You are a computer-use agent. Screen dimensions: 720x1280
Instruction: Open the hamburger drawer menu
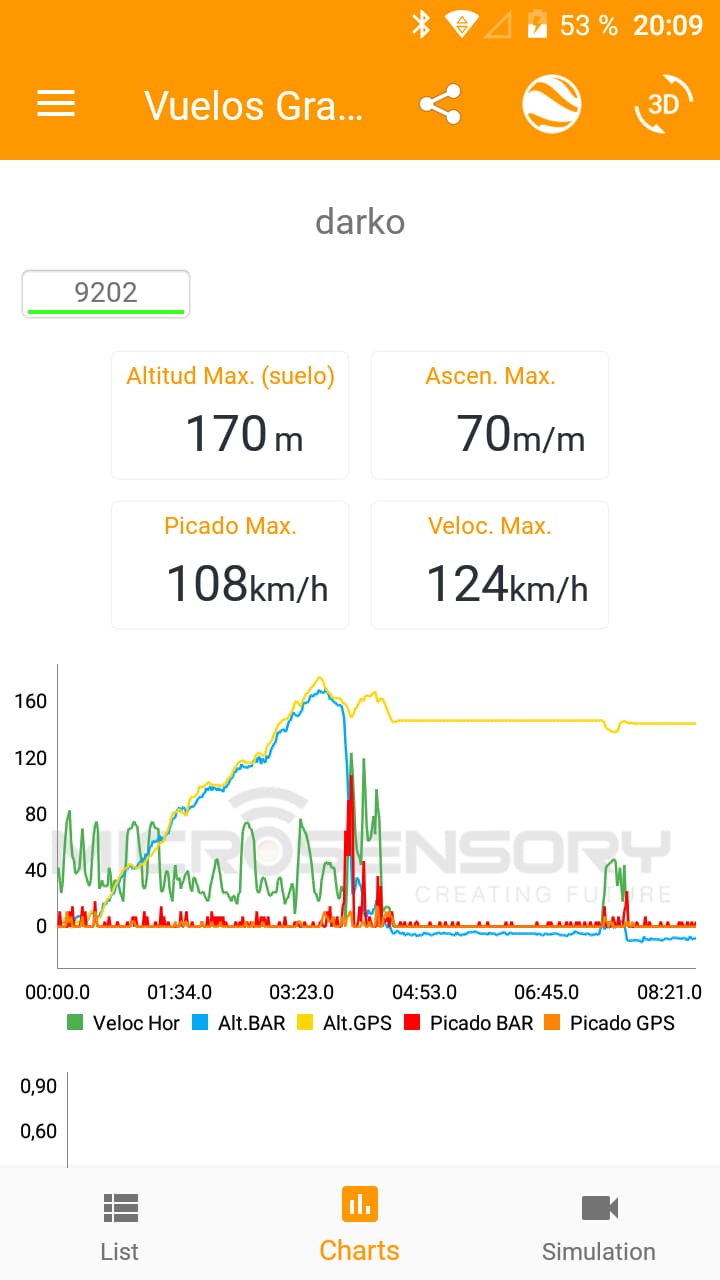pyautogui.click(x=56, y=104)
